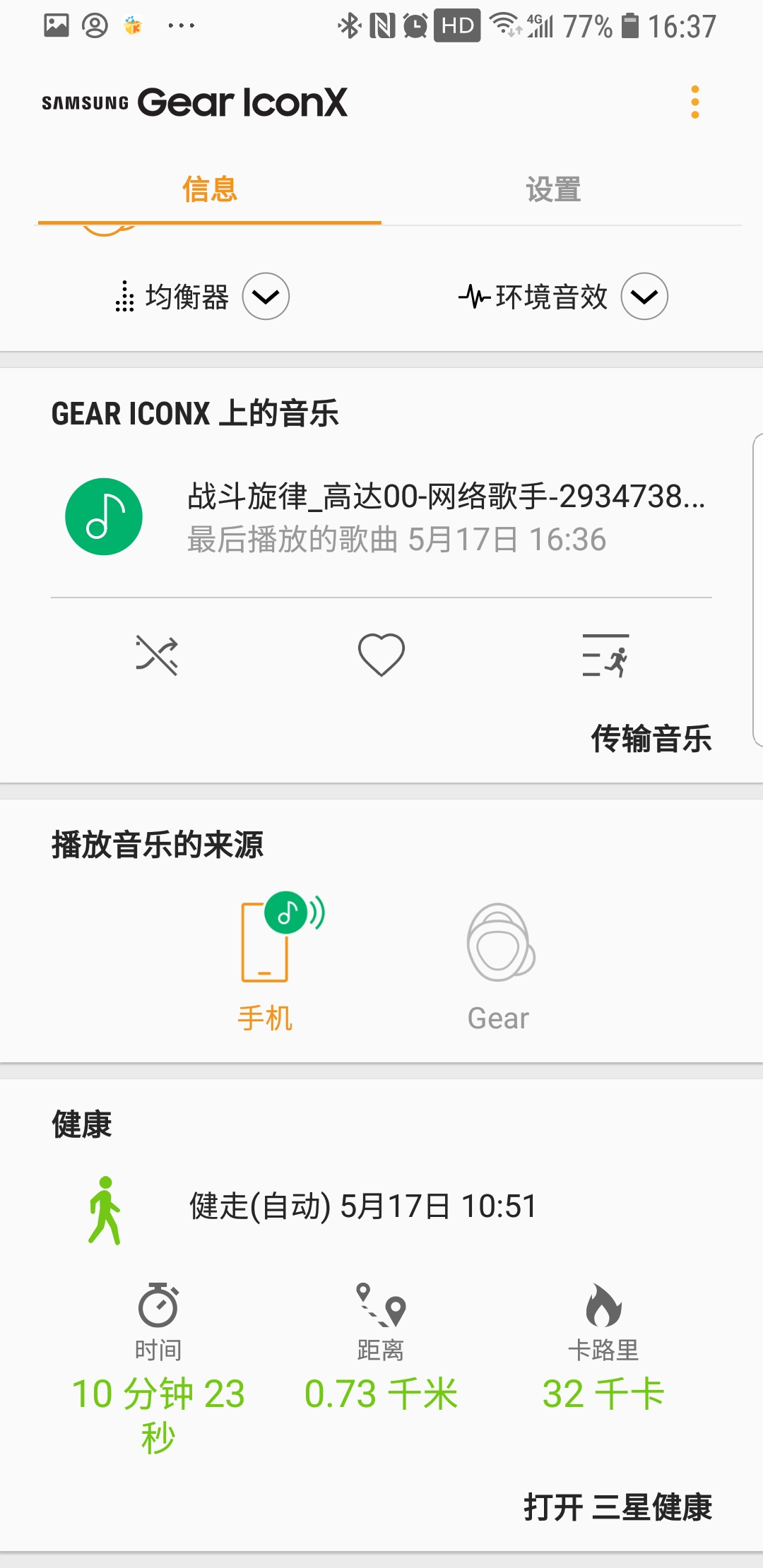Choose Gear as music source
763x1568 pixels.
click(499, 968)
